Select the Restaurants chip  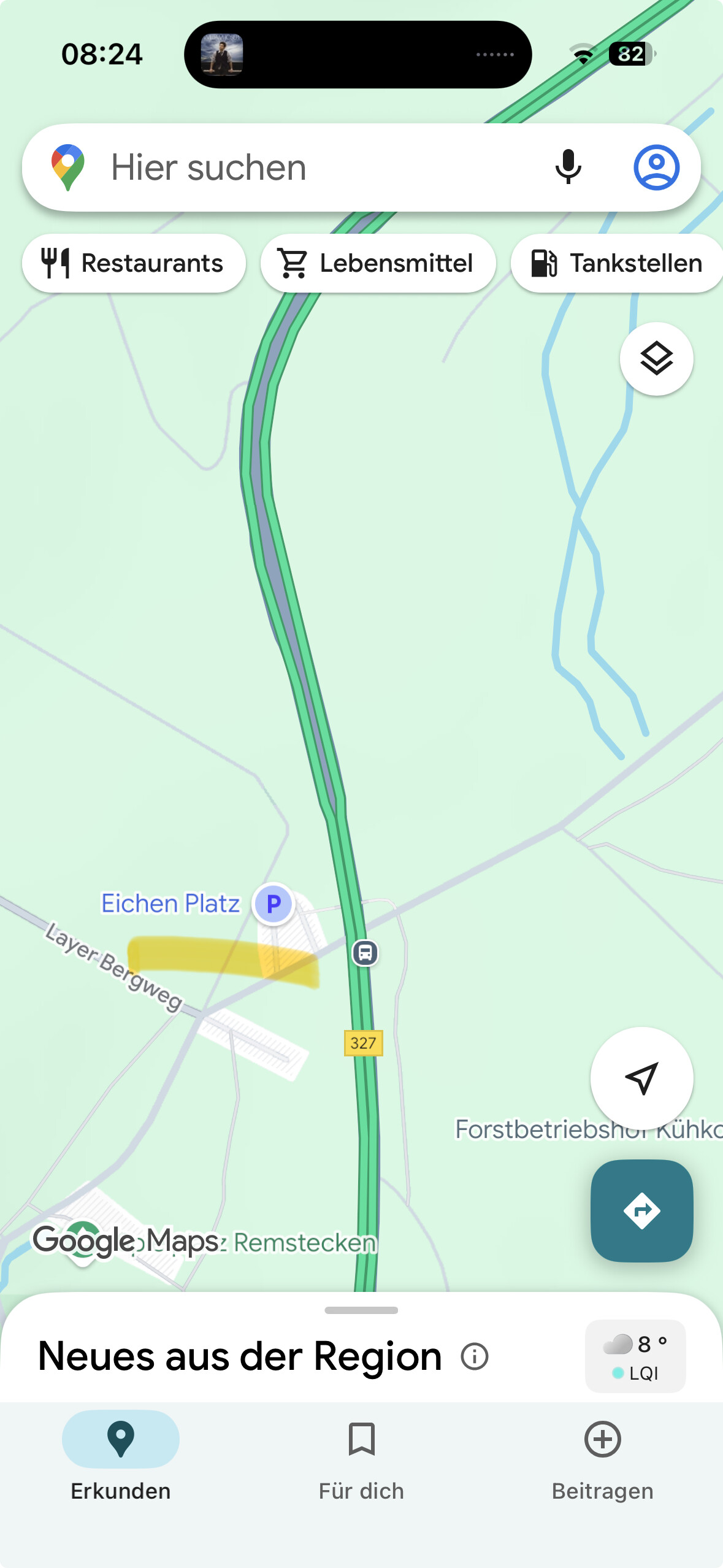(134, 263)
